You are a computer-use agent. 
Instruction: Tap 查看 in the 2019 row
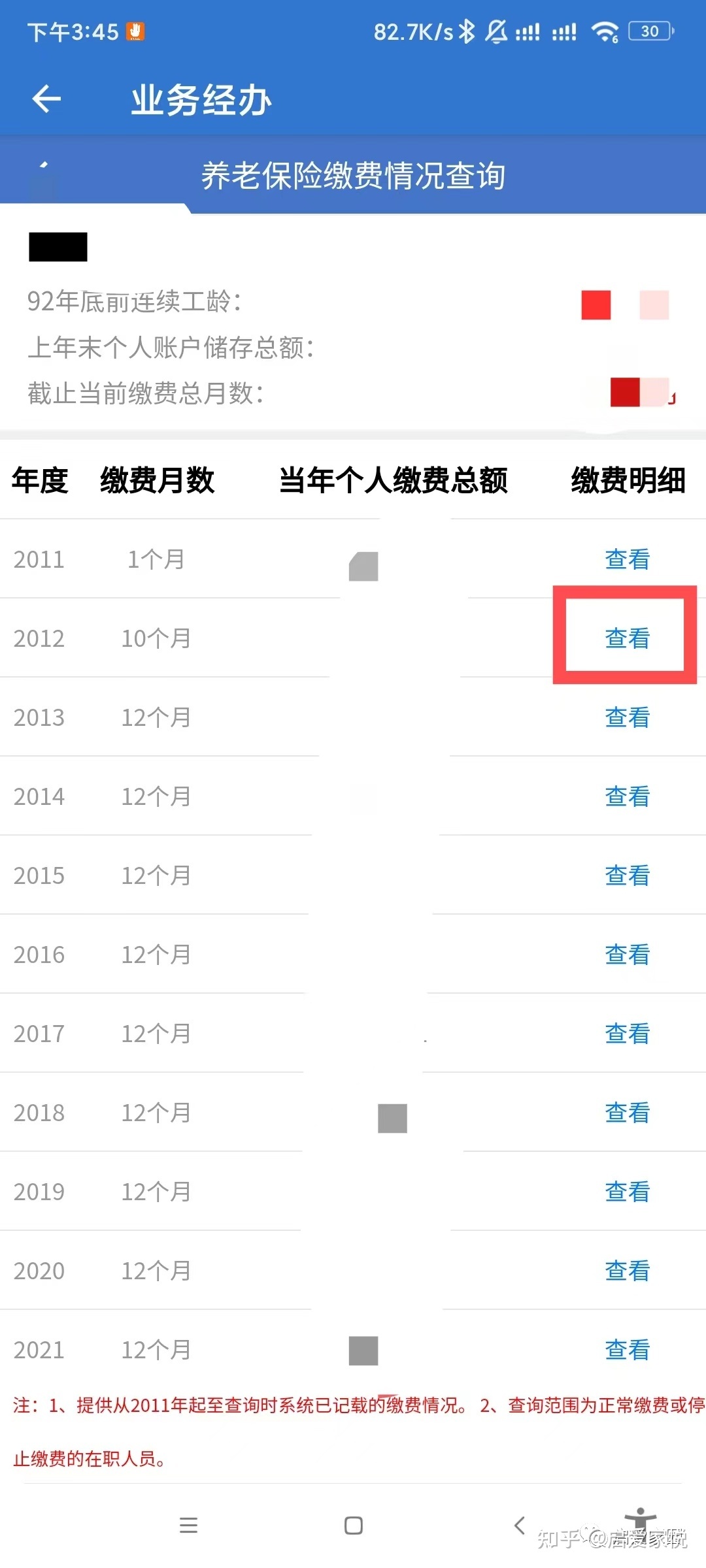click(x=627, y=1192)
